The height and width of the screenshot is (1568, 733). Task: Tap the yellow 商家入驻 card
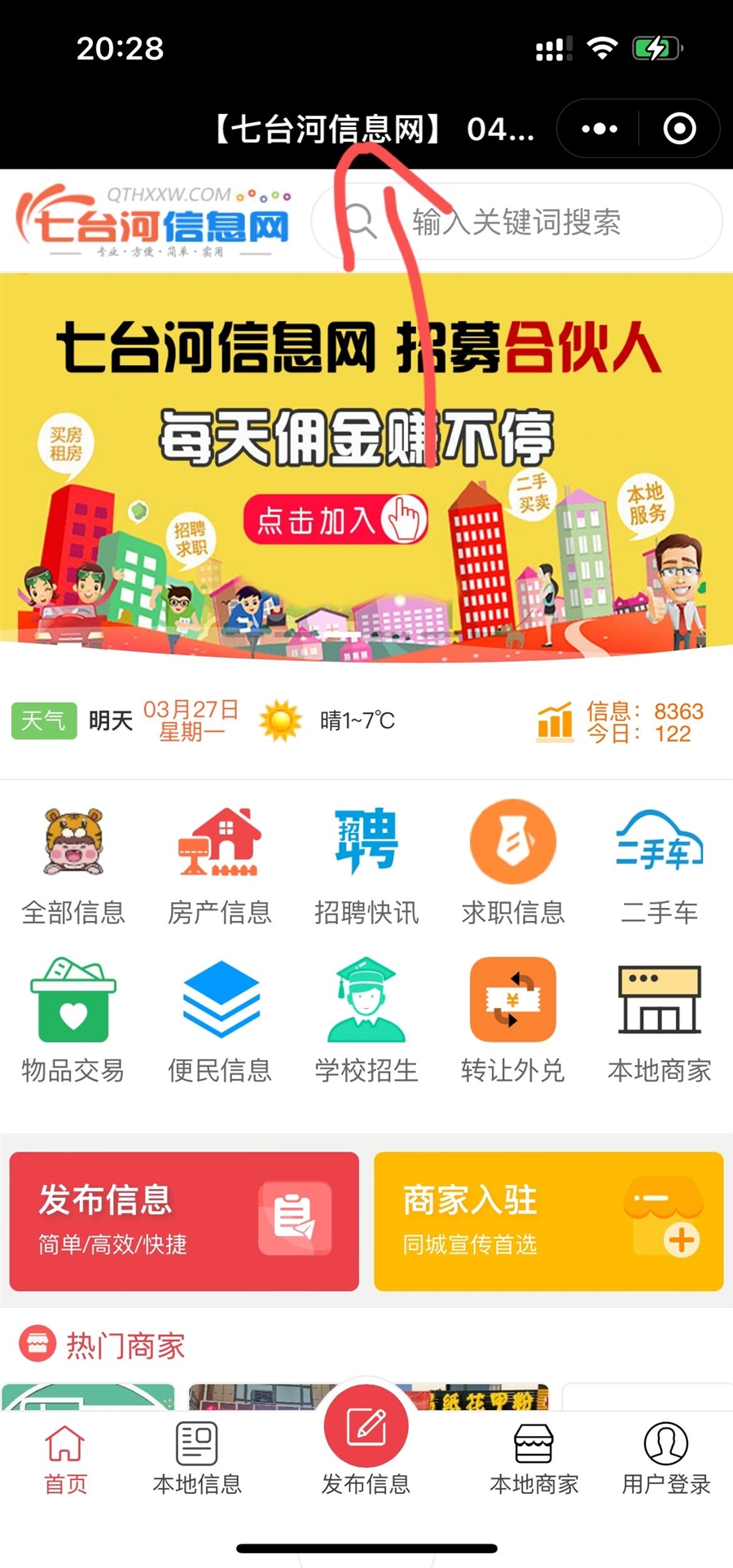click(x=549, y=1221)
